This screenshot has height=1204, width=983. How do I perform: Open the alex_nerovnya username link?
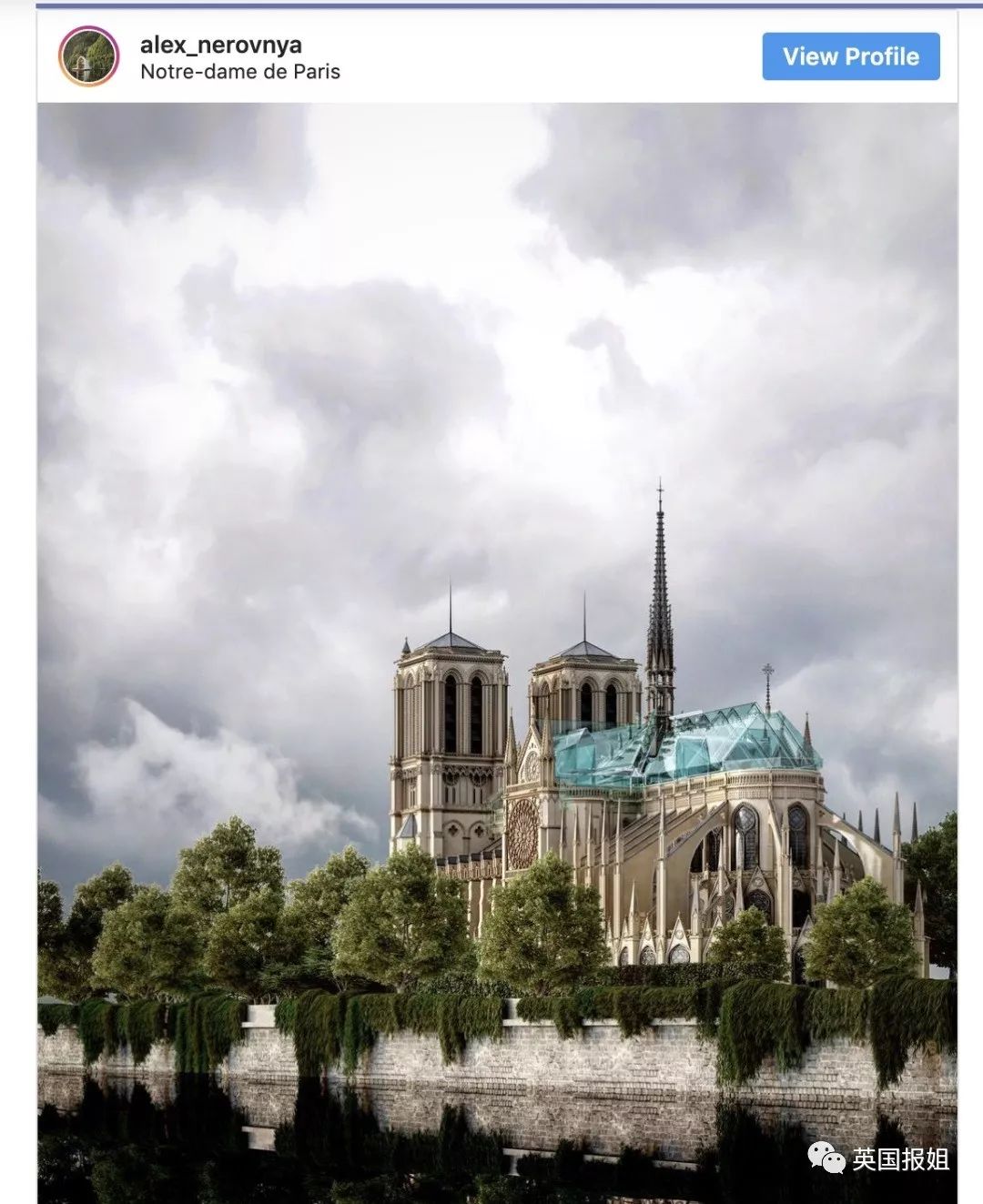(x=220, y=45)
